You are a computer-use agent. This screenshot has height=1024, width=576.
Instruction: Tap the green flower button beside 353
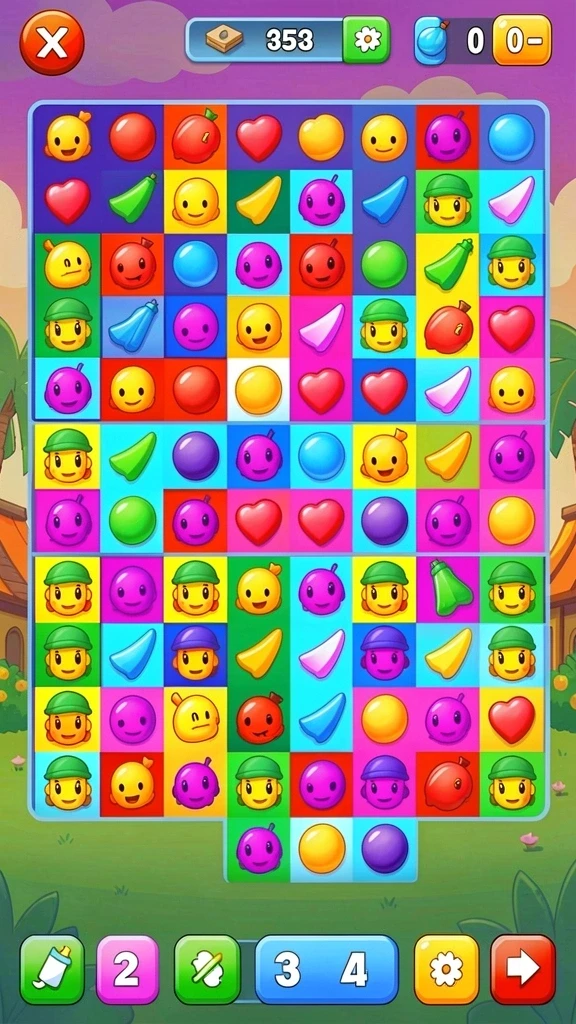366,40
